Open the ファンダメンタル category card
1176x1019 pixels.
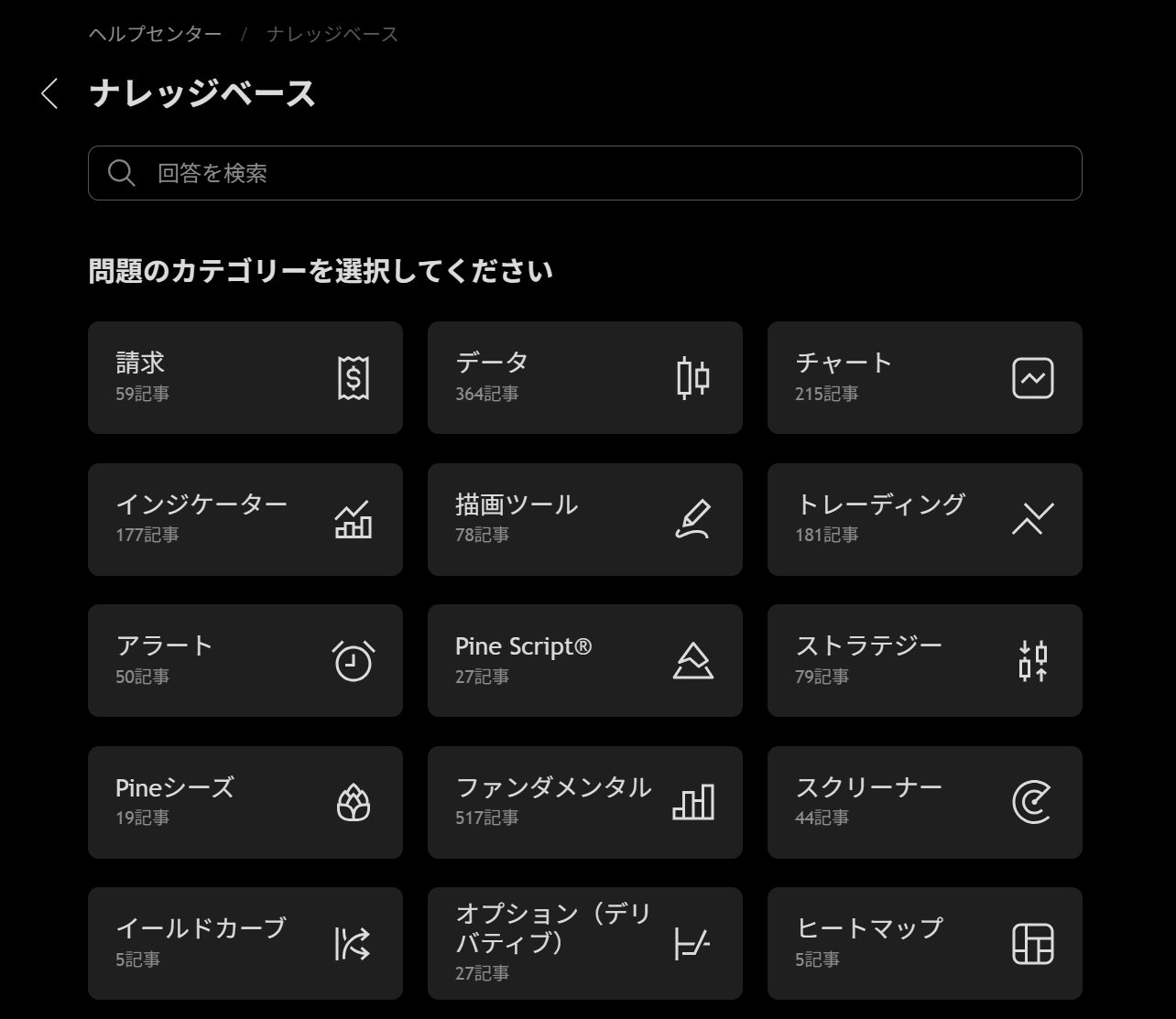coord(584,802)
